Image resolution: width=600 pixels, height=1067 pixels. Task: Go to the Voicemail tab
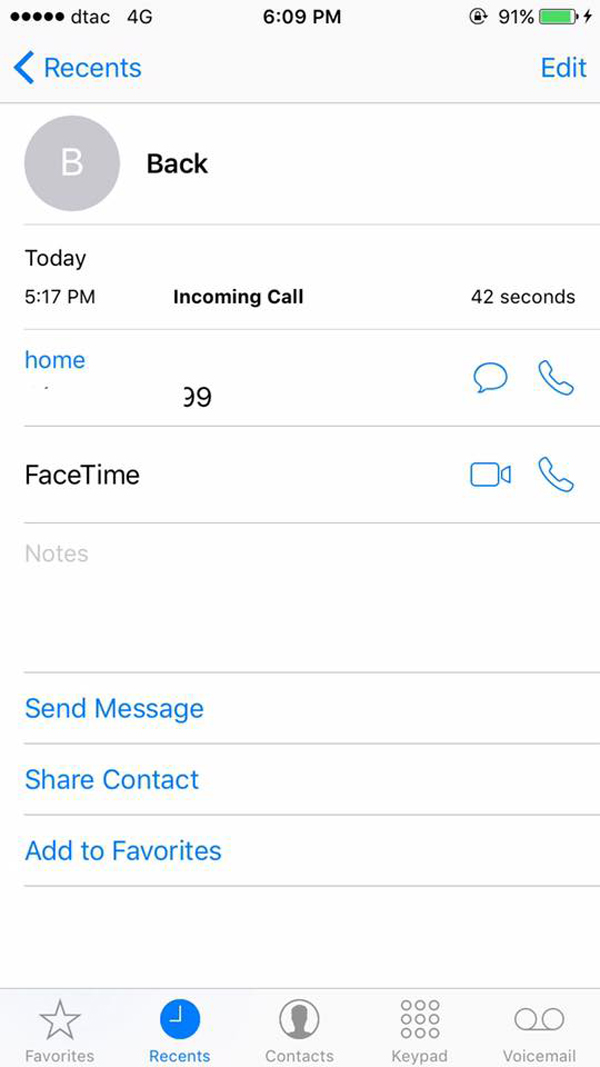coord(539,1030)
